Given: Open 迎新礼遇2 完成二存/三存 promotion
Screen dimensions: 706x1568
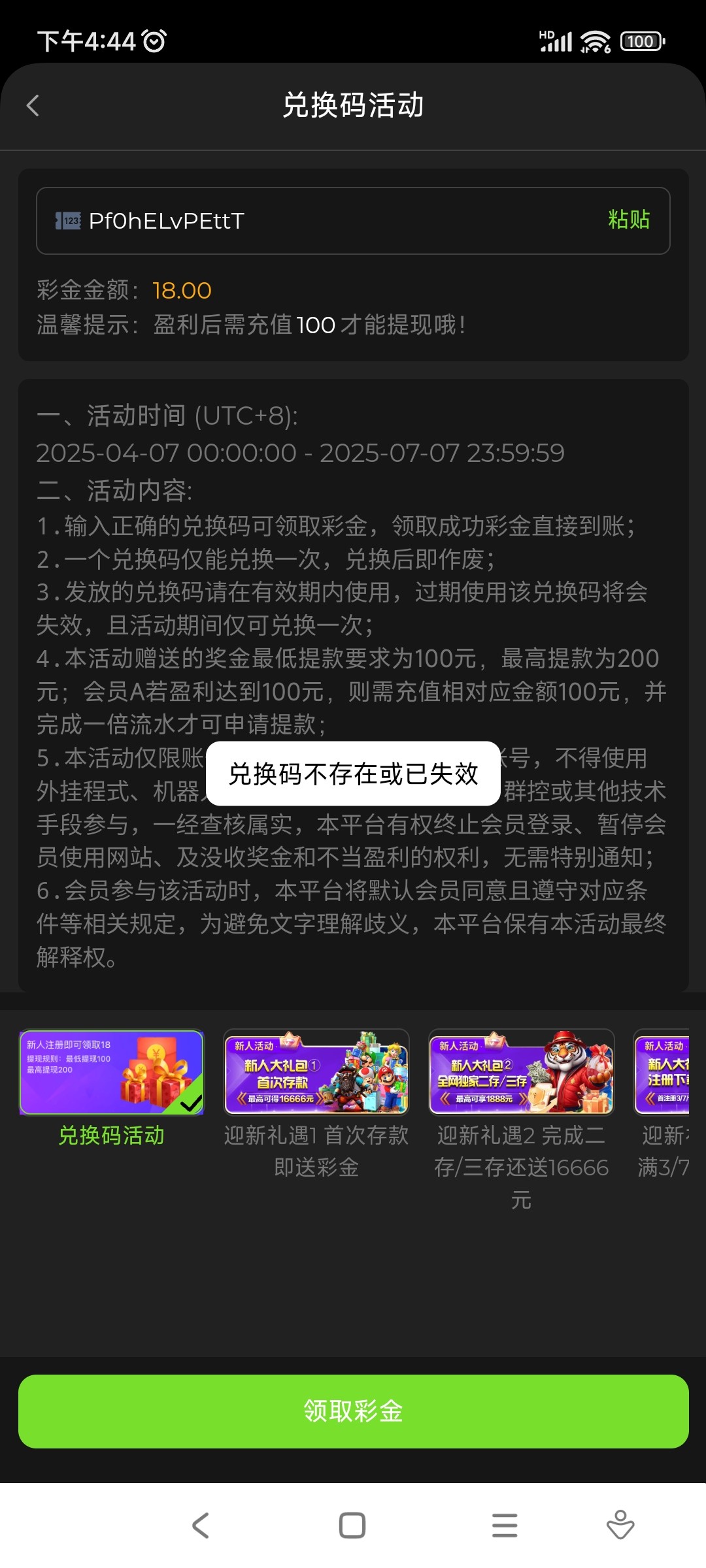Looking at the screenshot, I should pos(521,1073).
